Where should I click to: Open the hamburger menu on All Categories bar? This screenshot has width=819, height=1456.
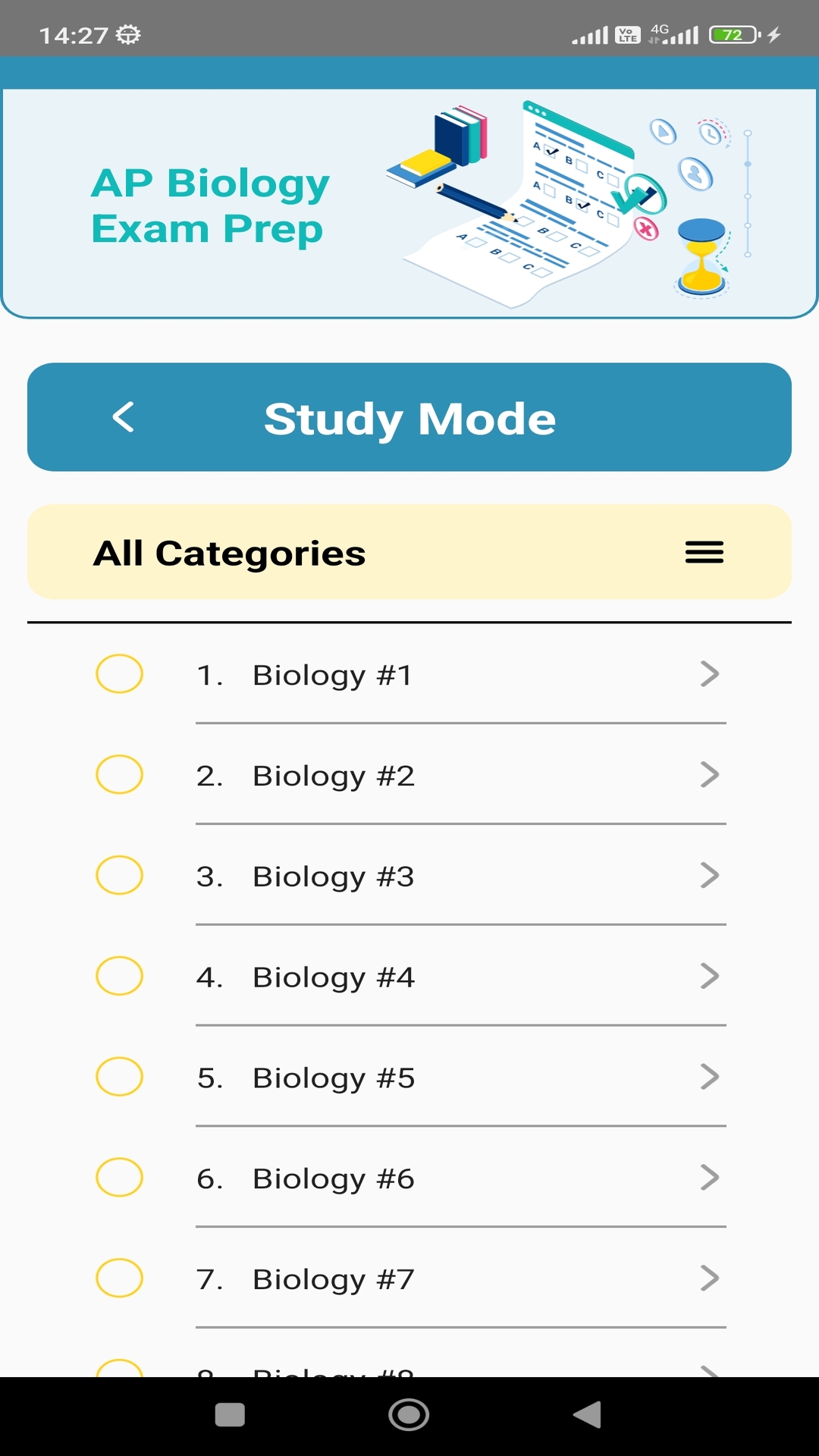click(x=703, y=553)
